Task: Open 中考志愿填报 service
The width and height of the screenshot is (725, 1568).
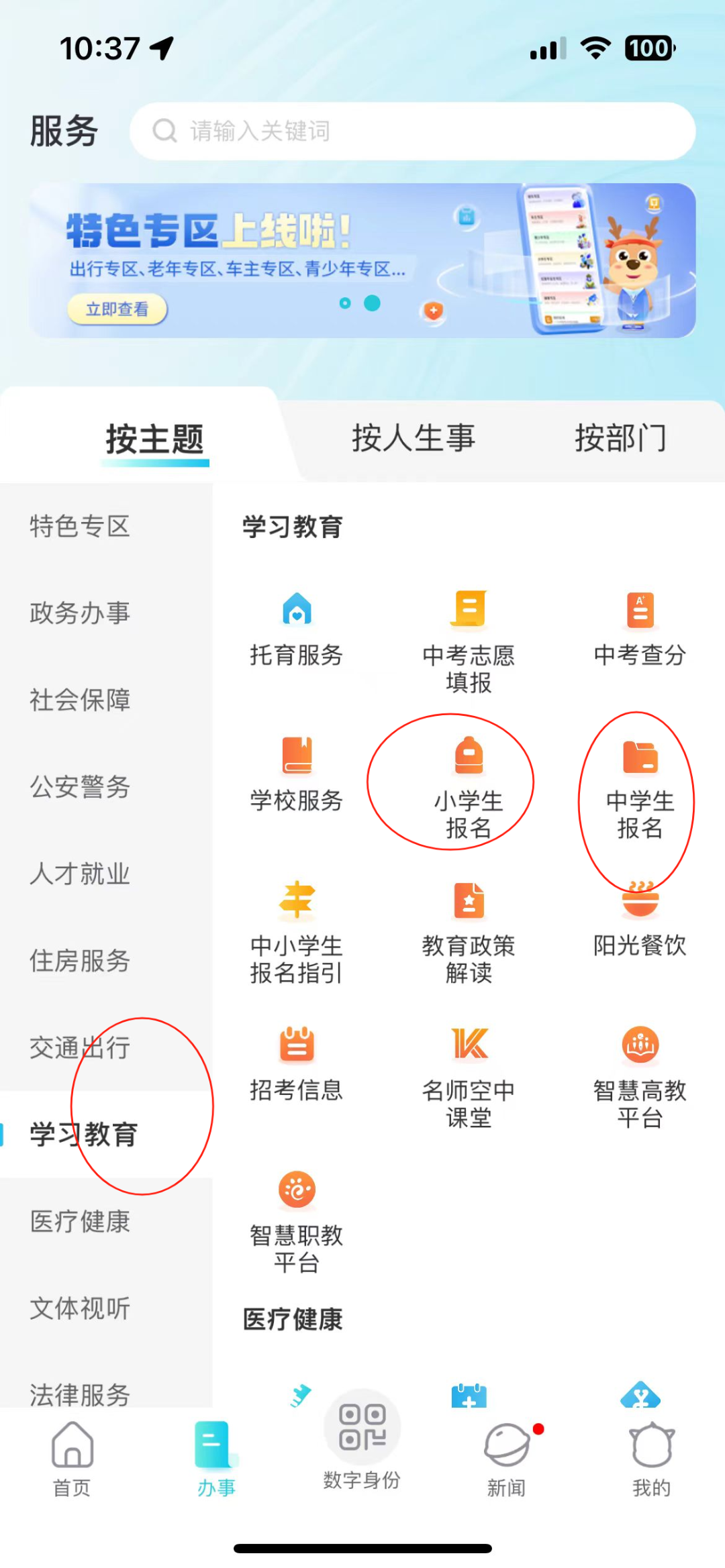Action: pos(469,639)
